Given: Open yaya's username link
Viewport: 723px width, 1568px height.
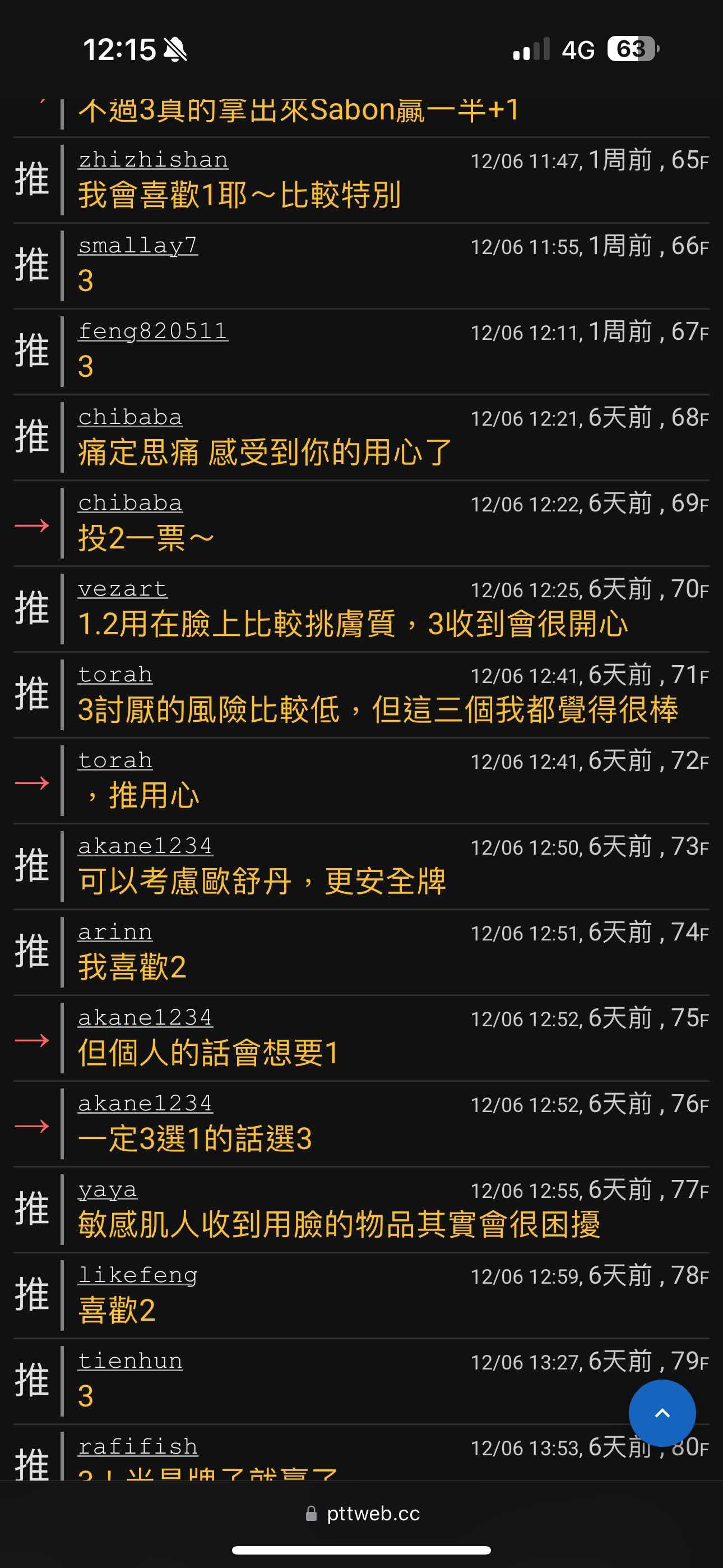Looking at the screenshot, I should tap(108, 1189).
